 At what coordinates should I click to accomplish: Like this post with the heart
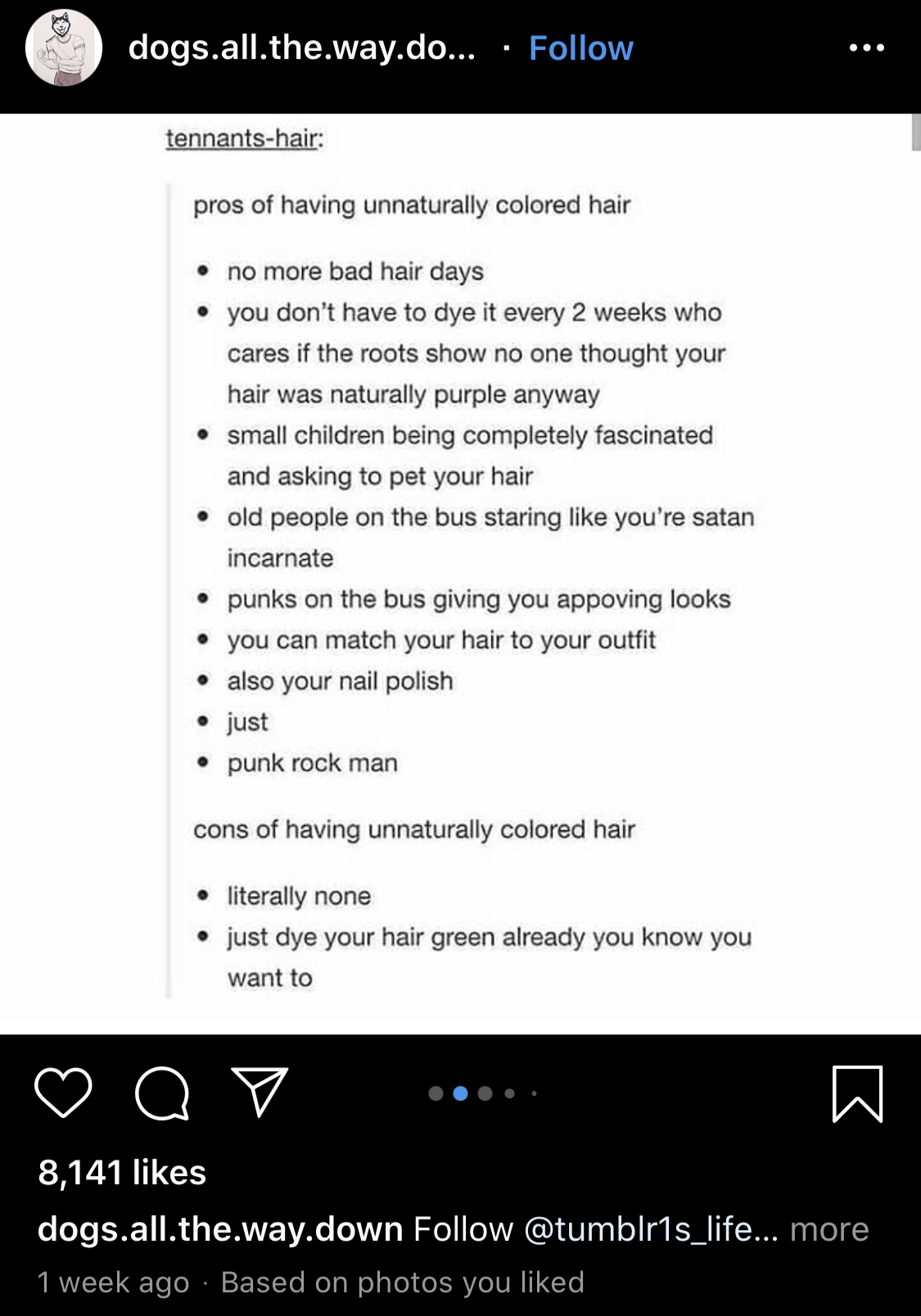63,1093
